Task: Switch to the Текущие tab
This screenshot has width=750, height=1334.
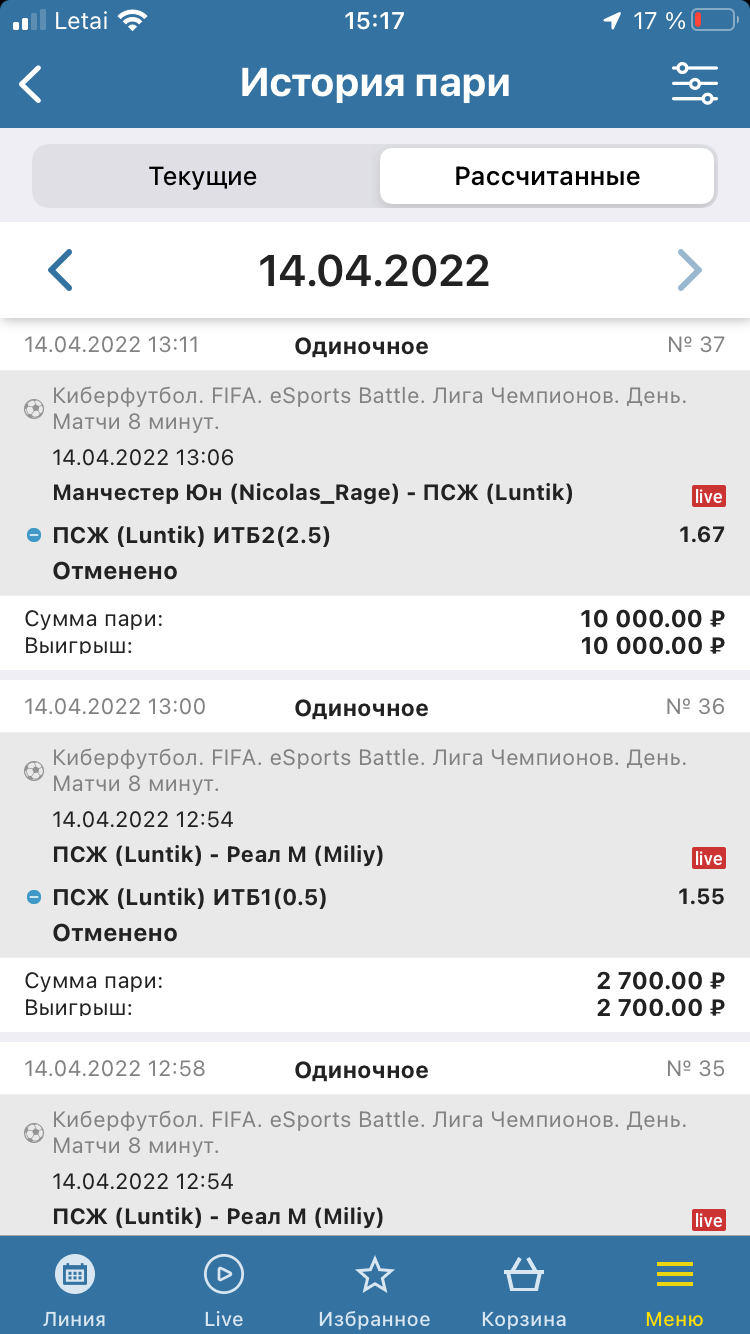Action: 203,177
